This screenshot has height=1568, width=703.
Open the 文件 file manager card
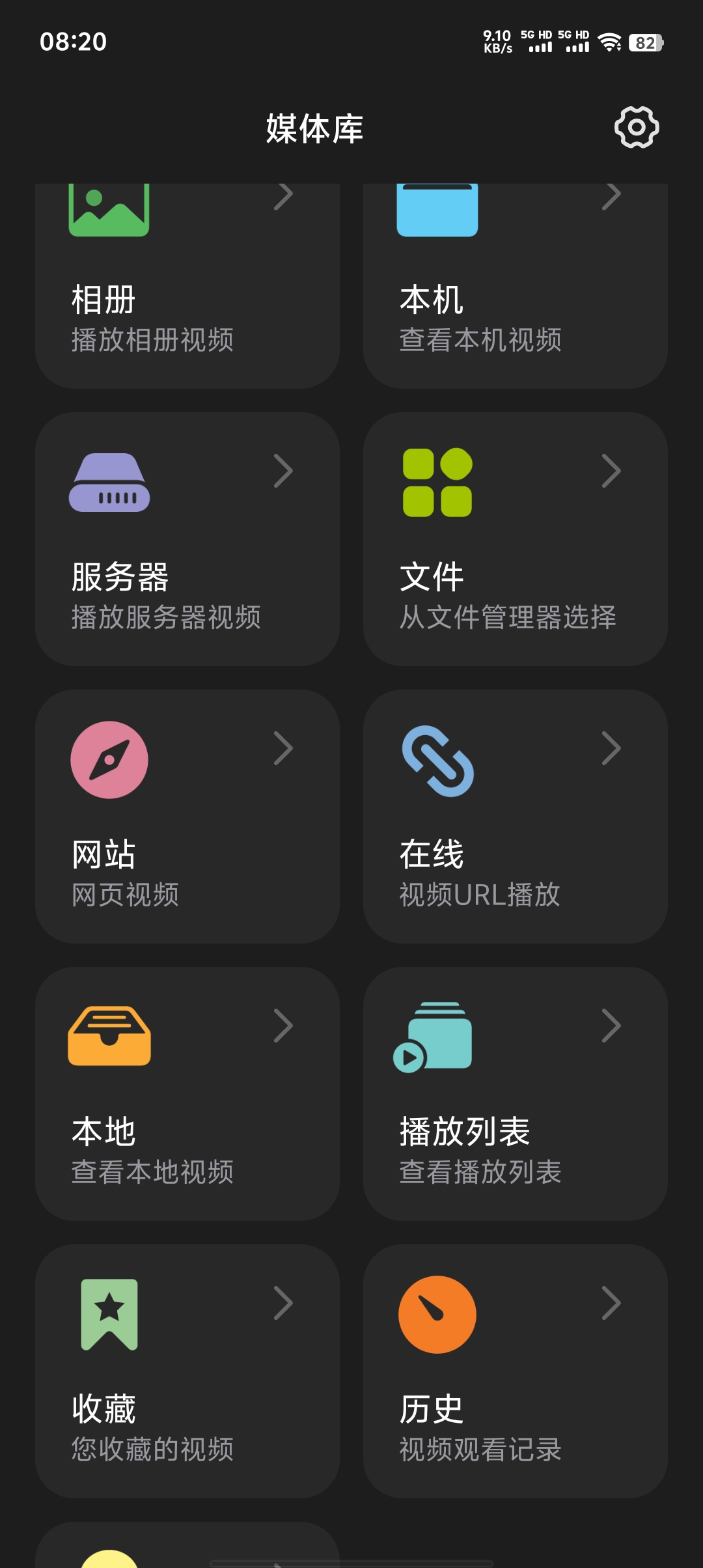[x=516, y=539]
